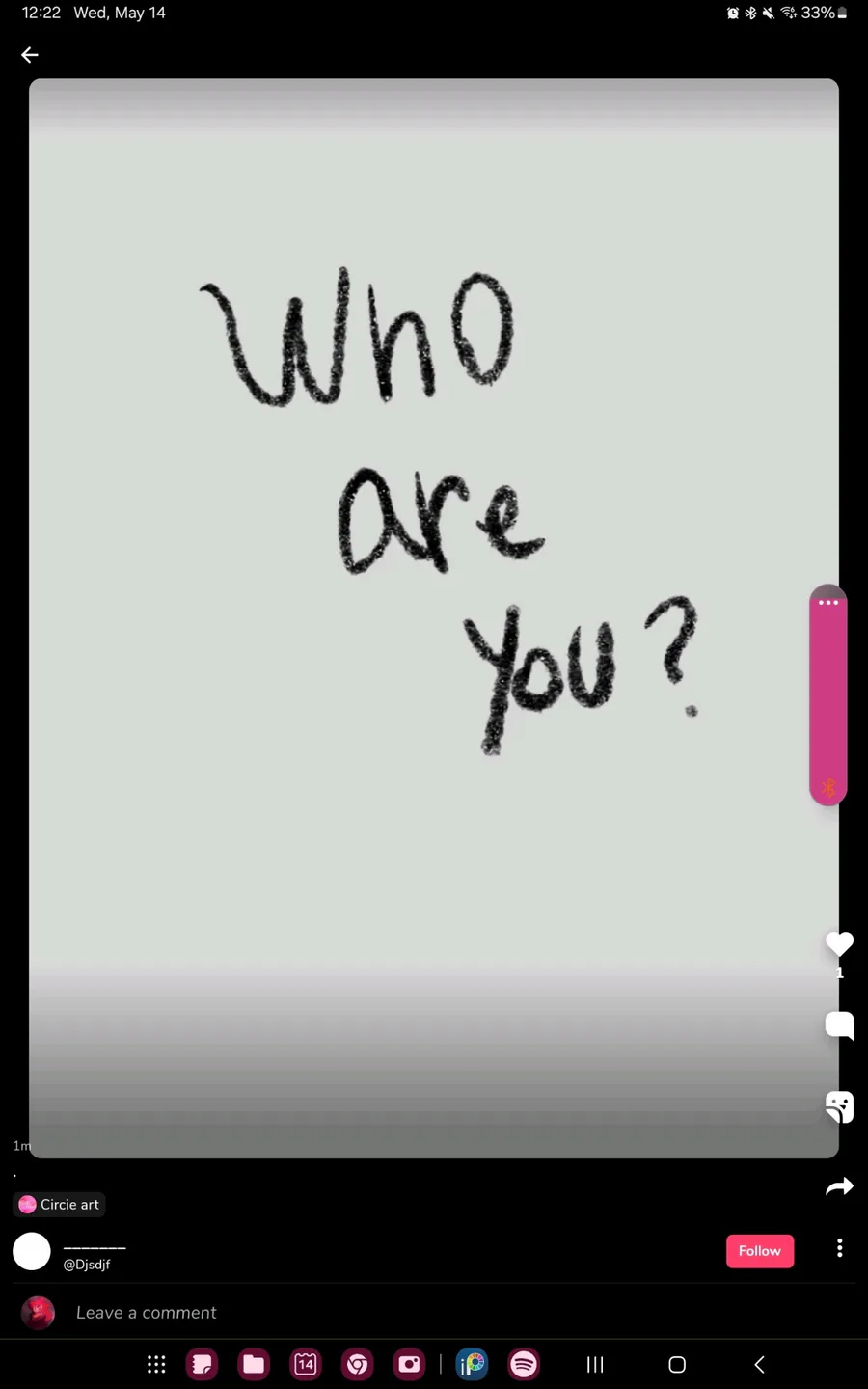This screenshot has height=1389, width=868.
Task: Open the comments bubble
Action: (839, 1025)
